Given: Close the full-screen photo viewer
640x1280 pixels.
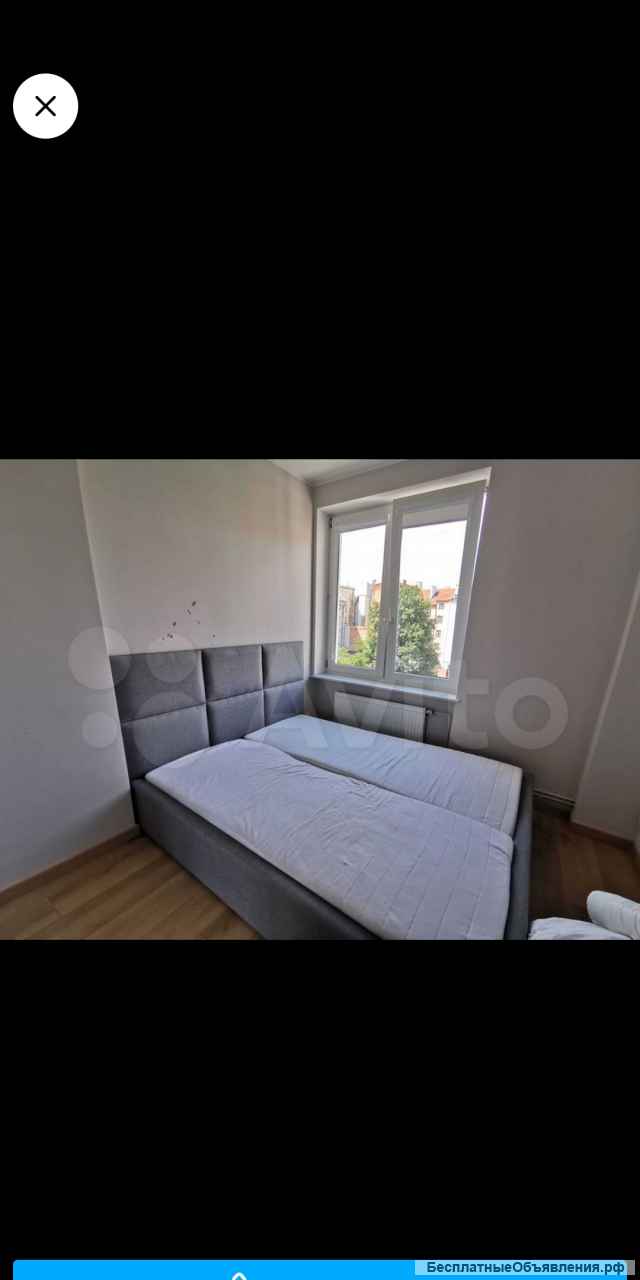Looking at the screenshot, I should point(45,106).
